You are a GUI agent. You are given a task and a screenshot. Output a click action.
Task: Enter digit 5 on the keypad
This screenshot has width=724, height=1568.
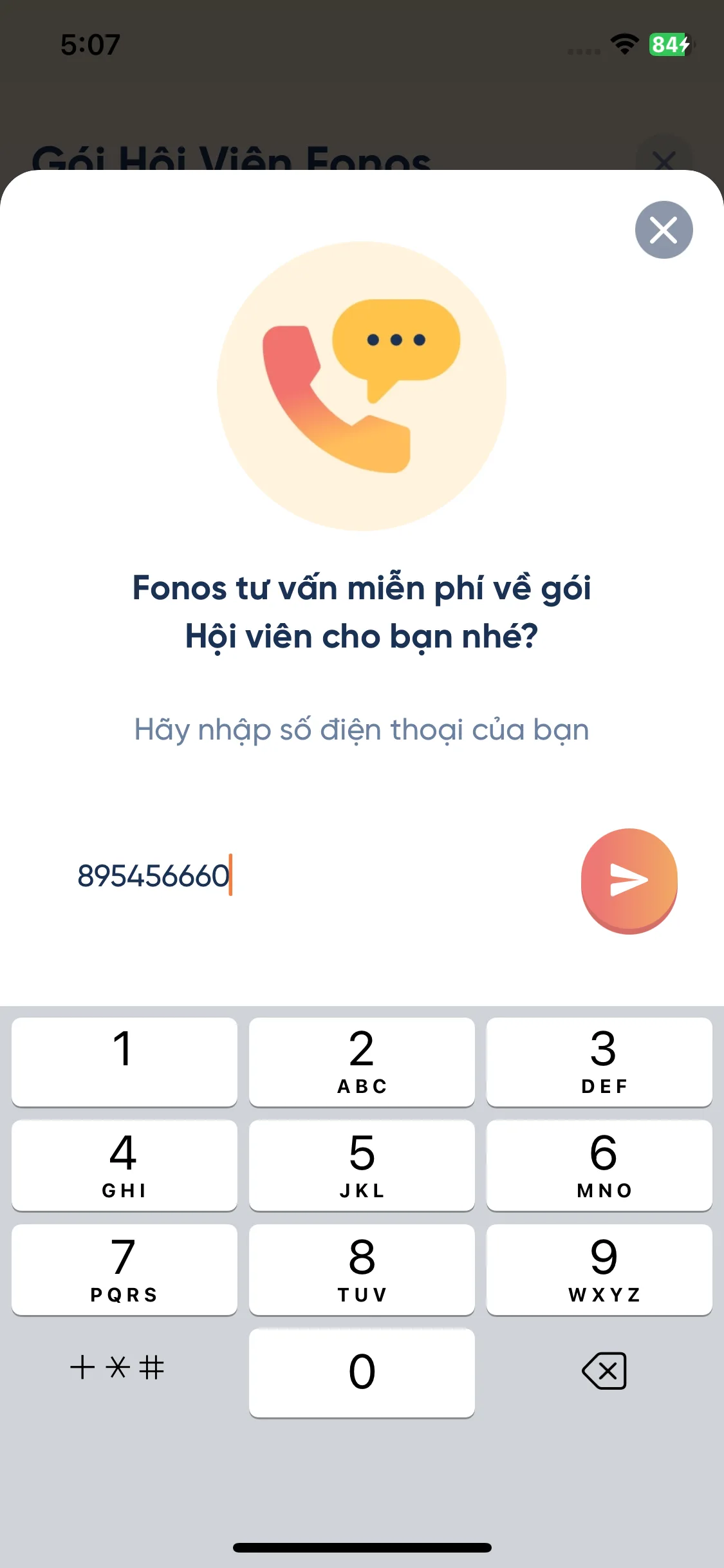click(x=362, y=1164)
